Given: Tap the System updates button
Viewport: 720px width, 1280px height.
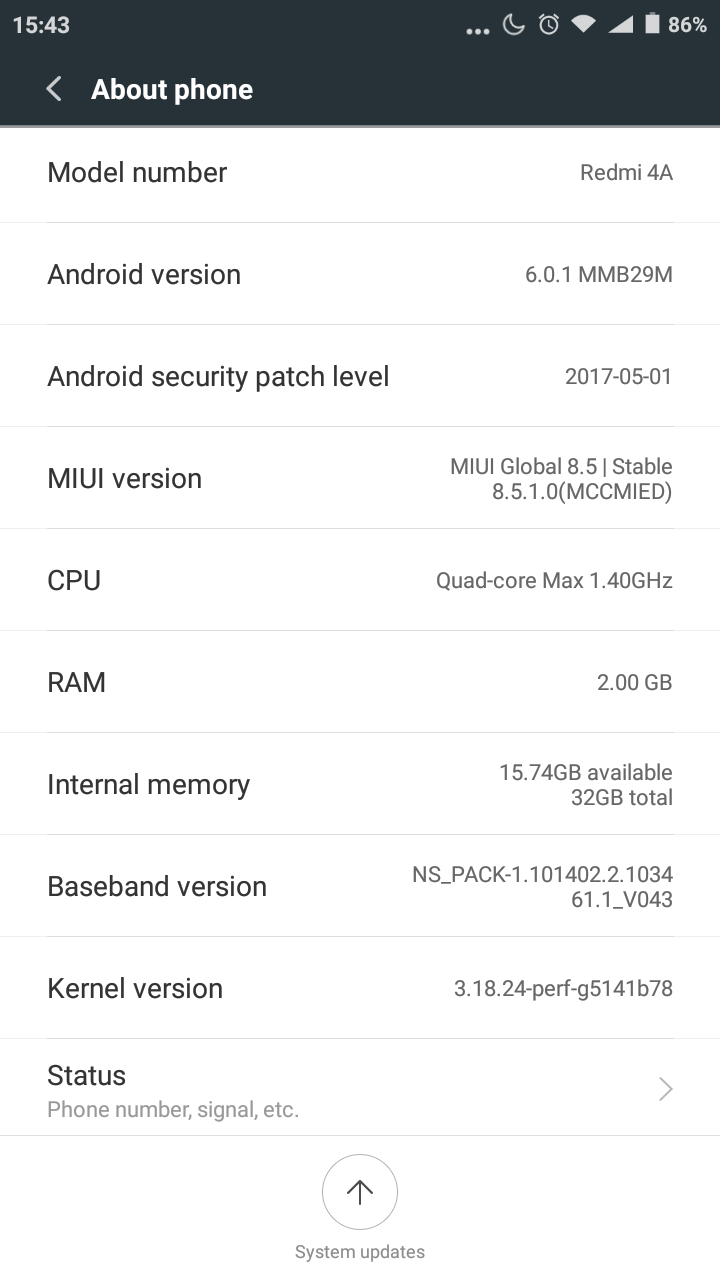Looking at the screenshot, I should tap(360, 1207).
